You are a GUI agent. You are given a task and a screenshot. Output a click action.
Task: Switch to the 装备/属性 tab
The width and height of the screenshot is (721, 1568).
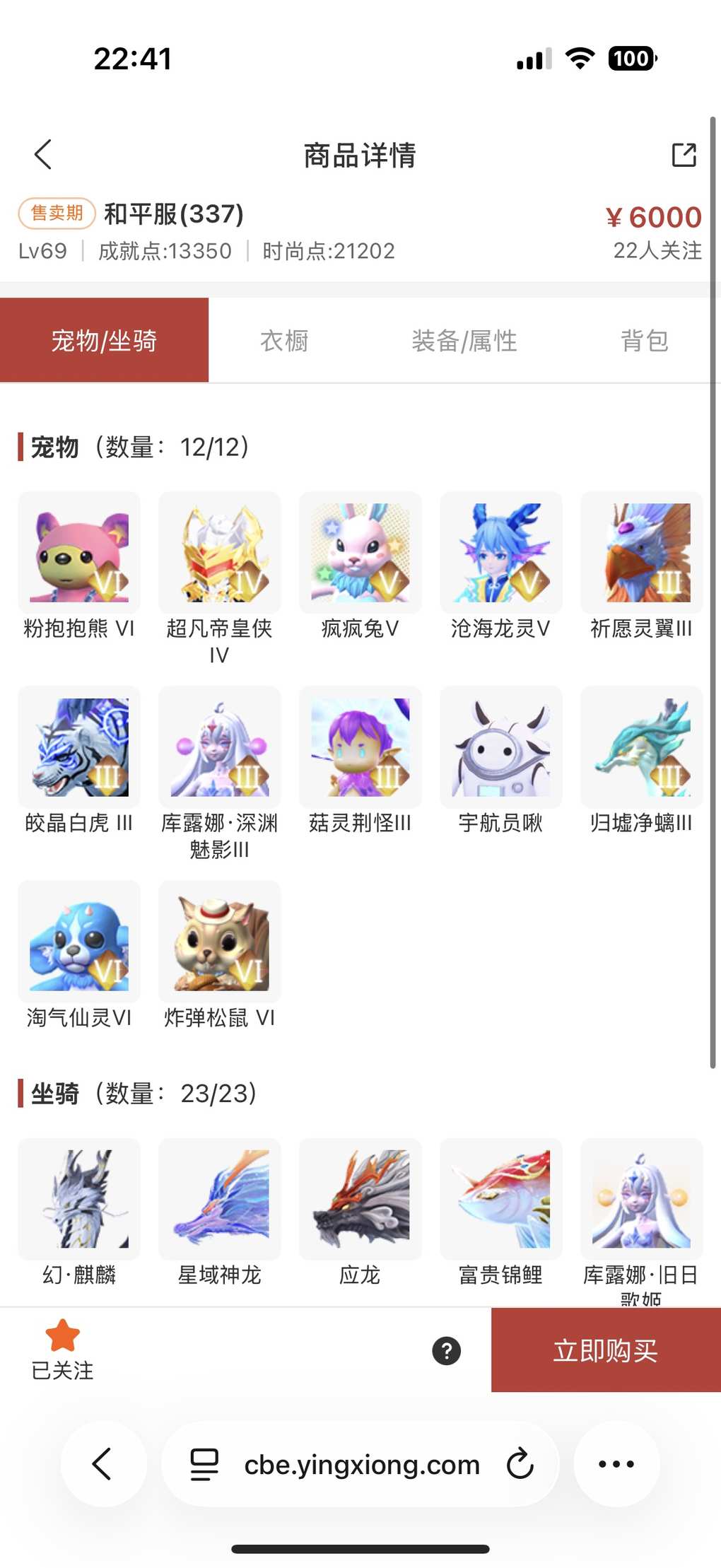(464, 341)
